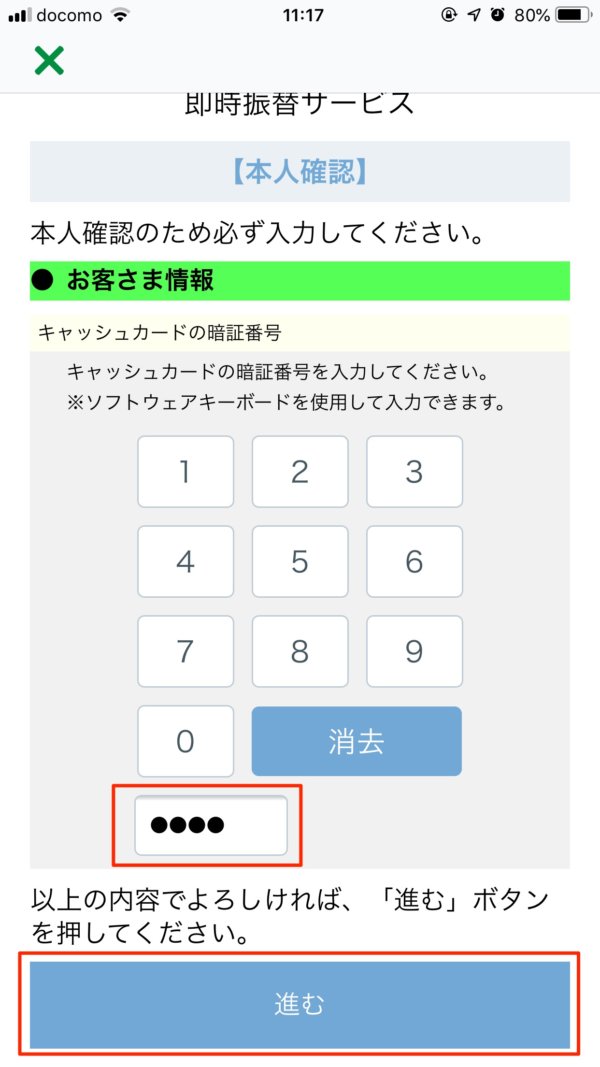
Task: Enter digit 5 on the keypad
Action: (x=300, y=561)
